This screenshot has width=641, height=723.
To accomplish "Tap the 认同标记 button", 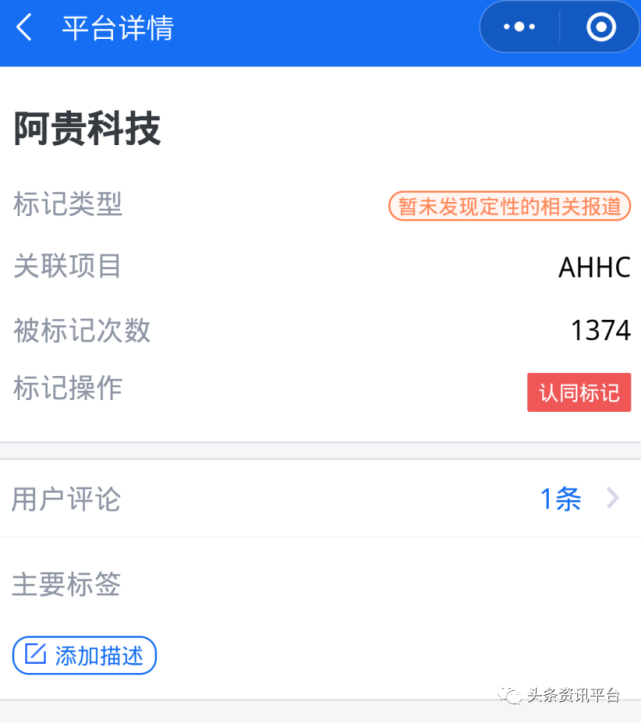I will pos(579,392).
